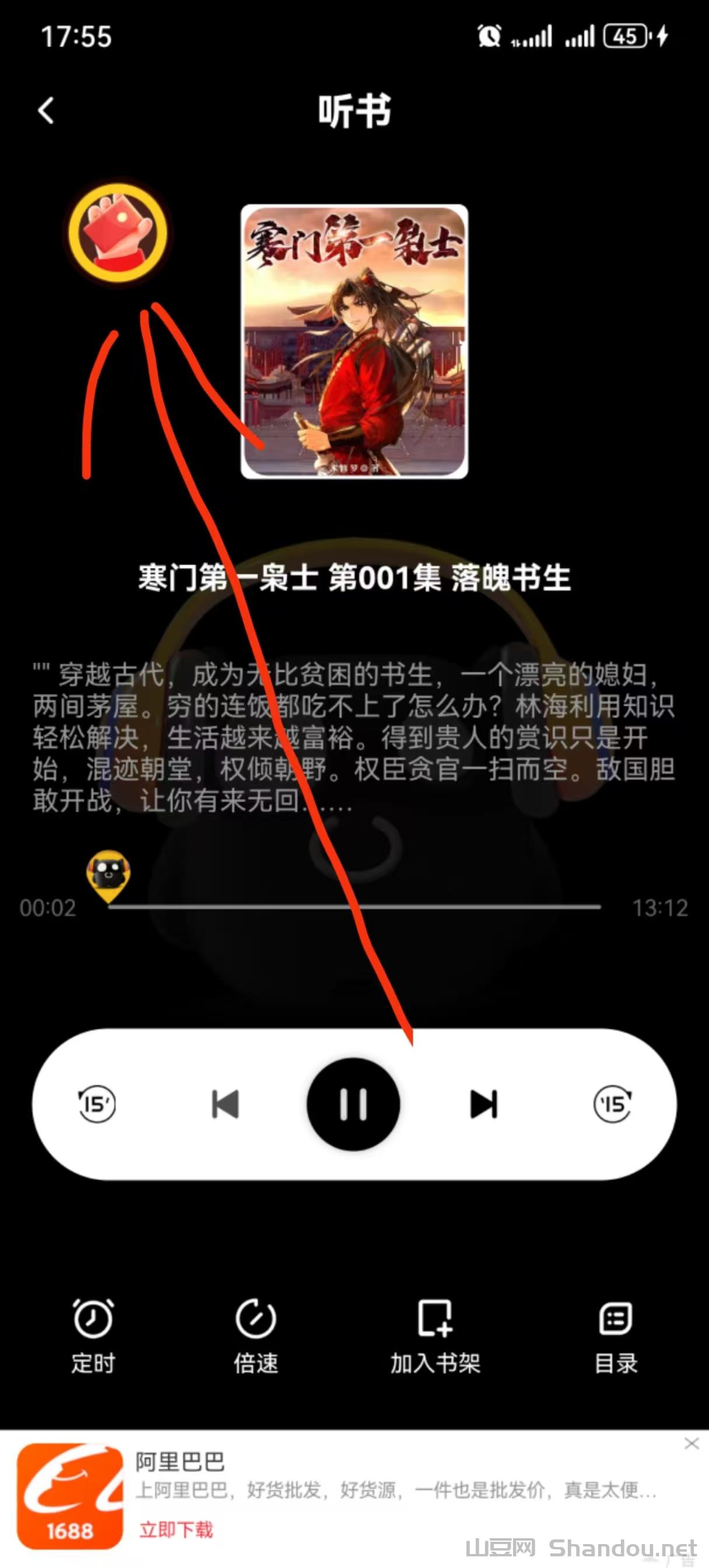Fast-forward playback 15 seconds
This screenshot has height=1568, width=709.
(x=612, y=1104)
